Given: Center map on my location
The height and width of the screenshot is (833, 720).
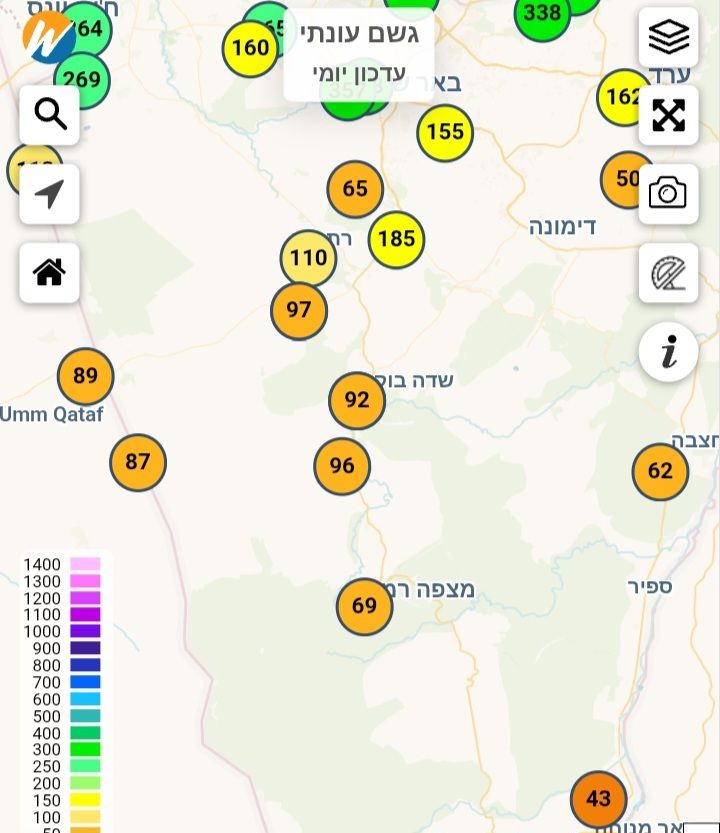Looking at the screenshot, I should click(x=49, y=194).
